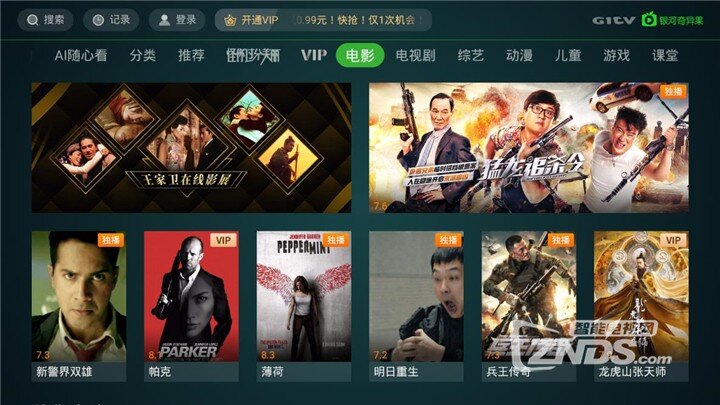Open the 开通VIP offer banner

323,19
